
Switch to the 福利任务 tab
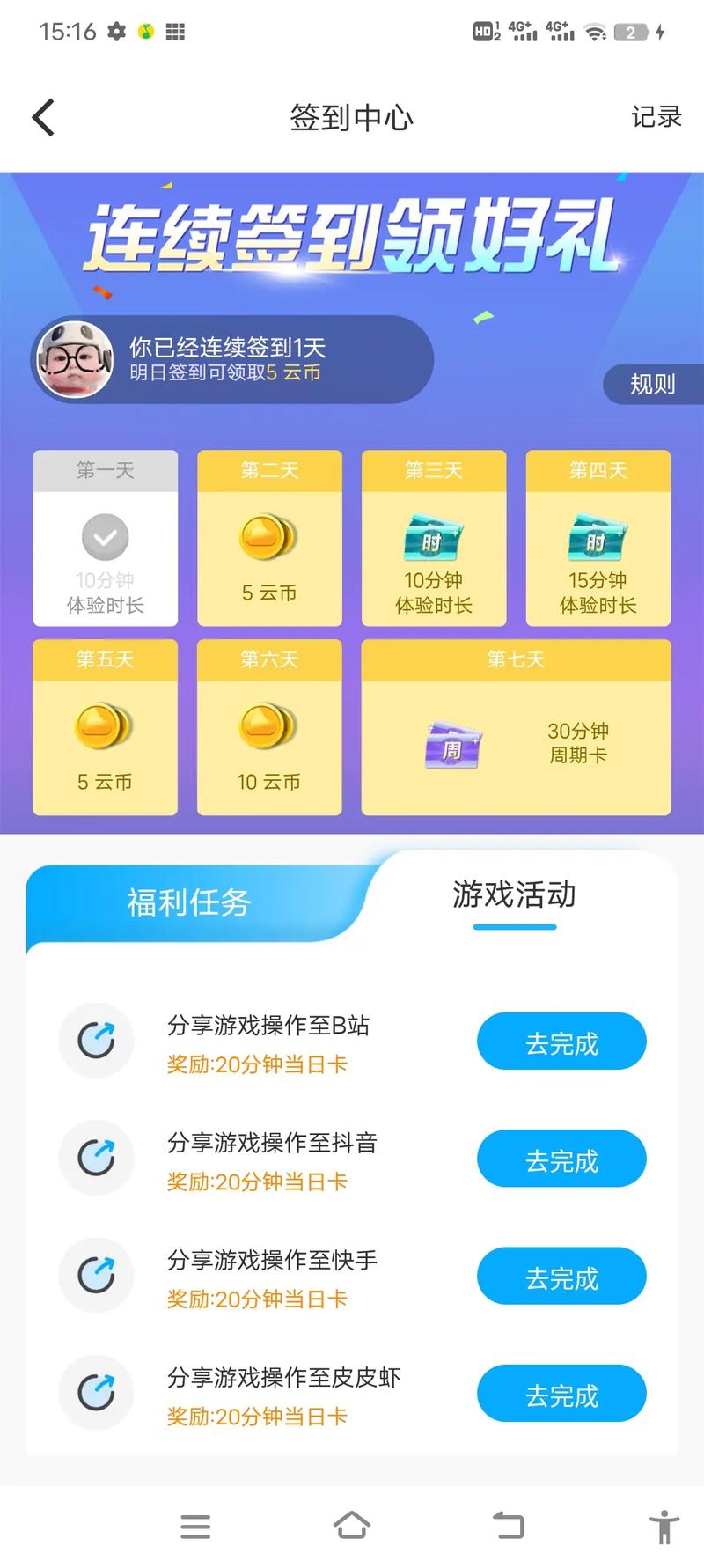coord(189,902)
